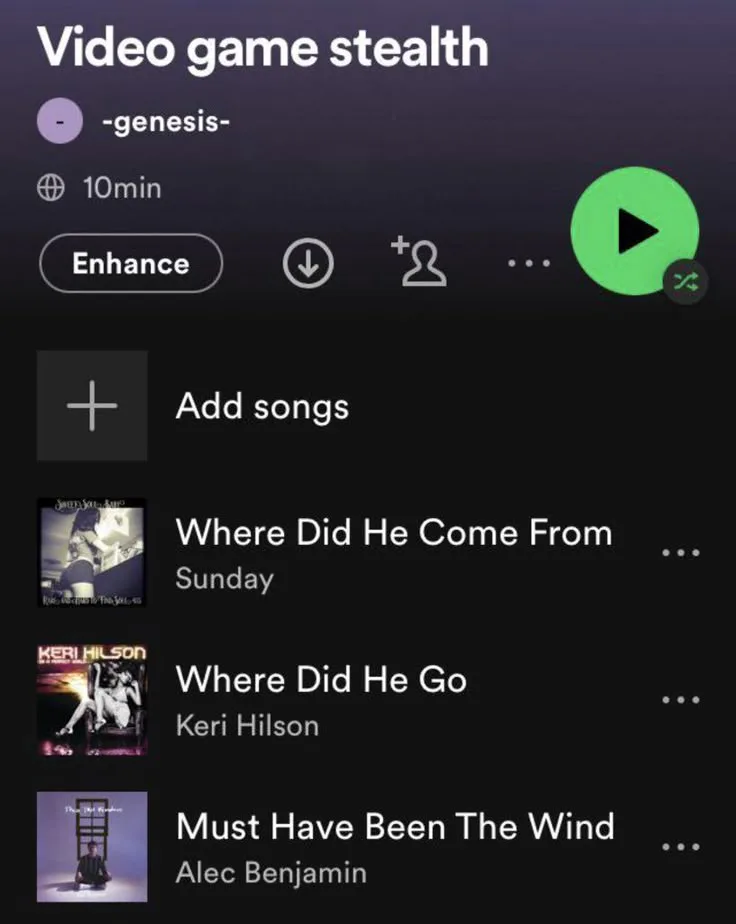Play Must Have Been The Wind

[x=394, y=845]
